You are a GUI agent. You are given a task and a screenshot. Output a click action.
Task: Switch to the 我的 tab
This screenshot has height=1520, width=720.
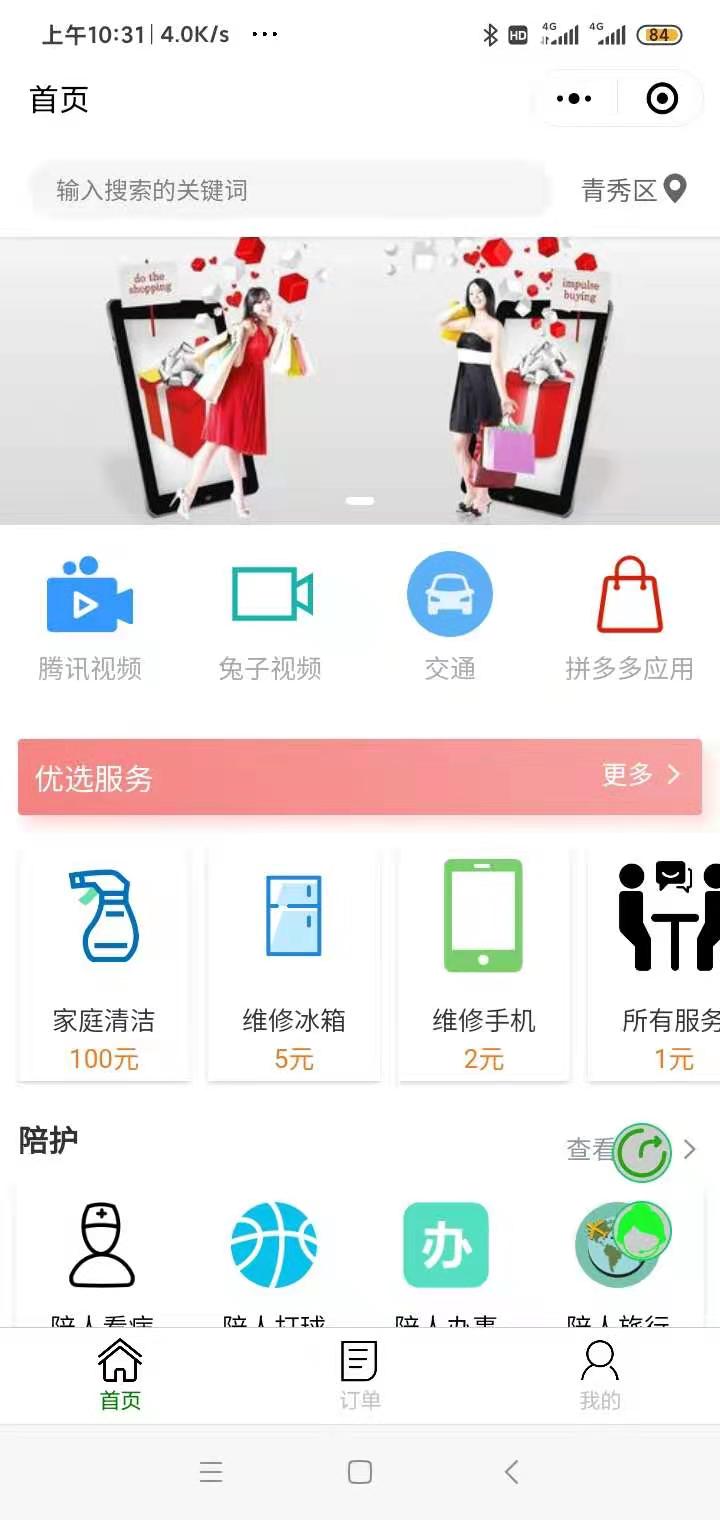(599, 1376)
